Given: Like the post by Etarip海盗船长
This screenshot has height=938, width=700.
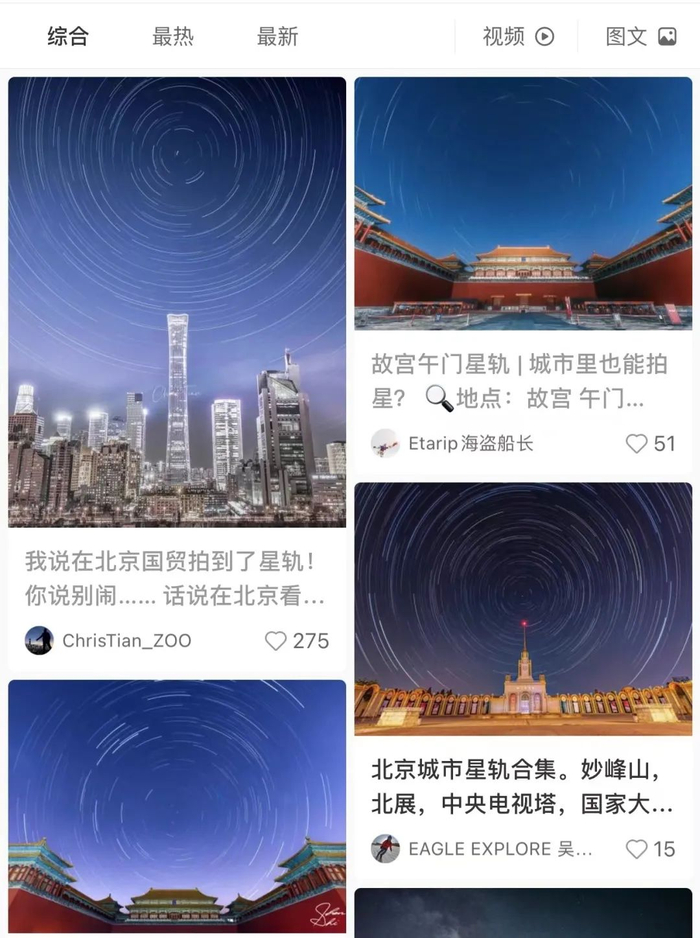Looking at the screenshot, I should (636, 443).
